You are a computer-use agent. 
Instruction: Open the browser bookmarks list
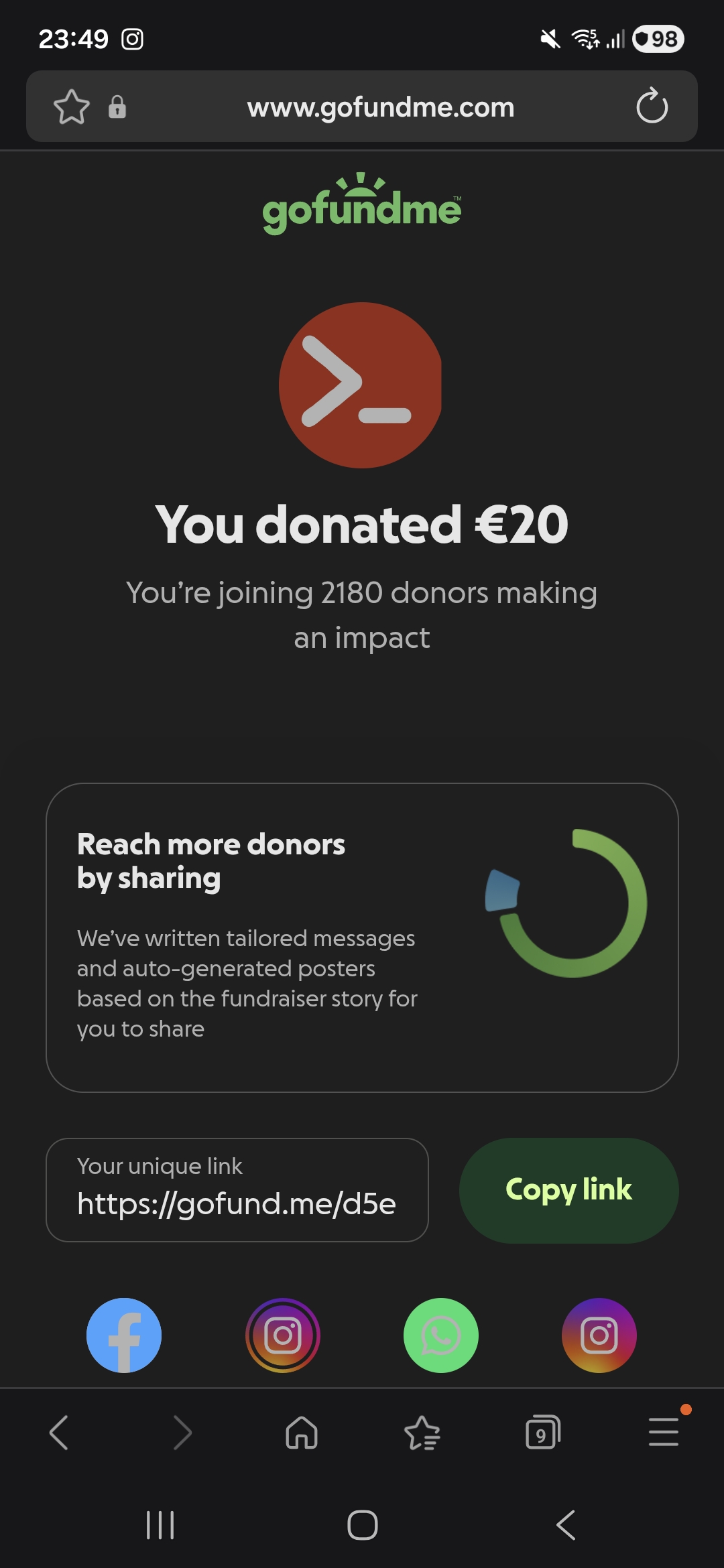pyautogui.click(x=422, y=1433)
